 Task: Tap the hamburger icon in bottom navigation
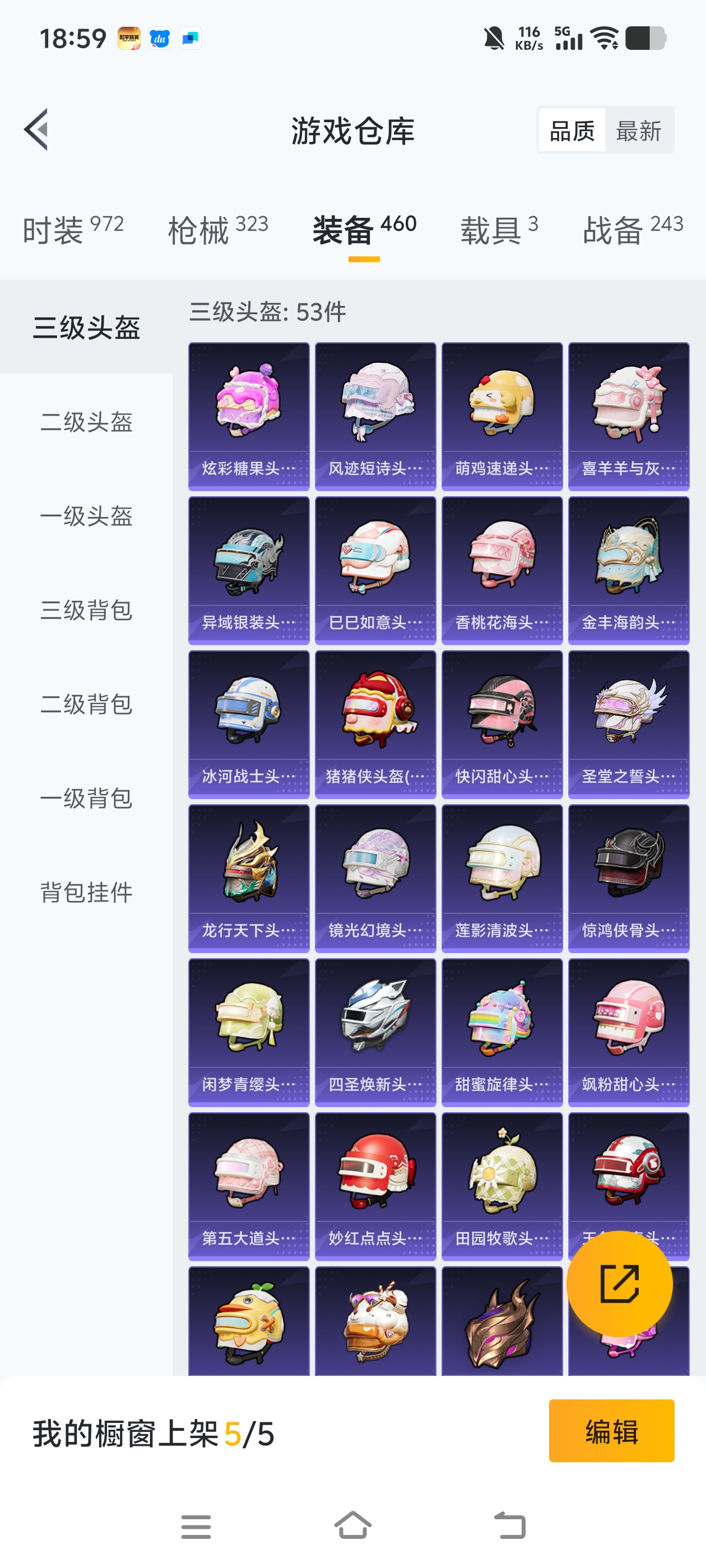(x=196, y=1527)
